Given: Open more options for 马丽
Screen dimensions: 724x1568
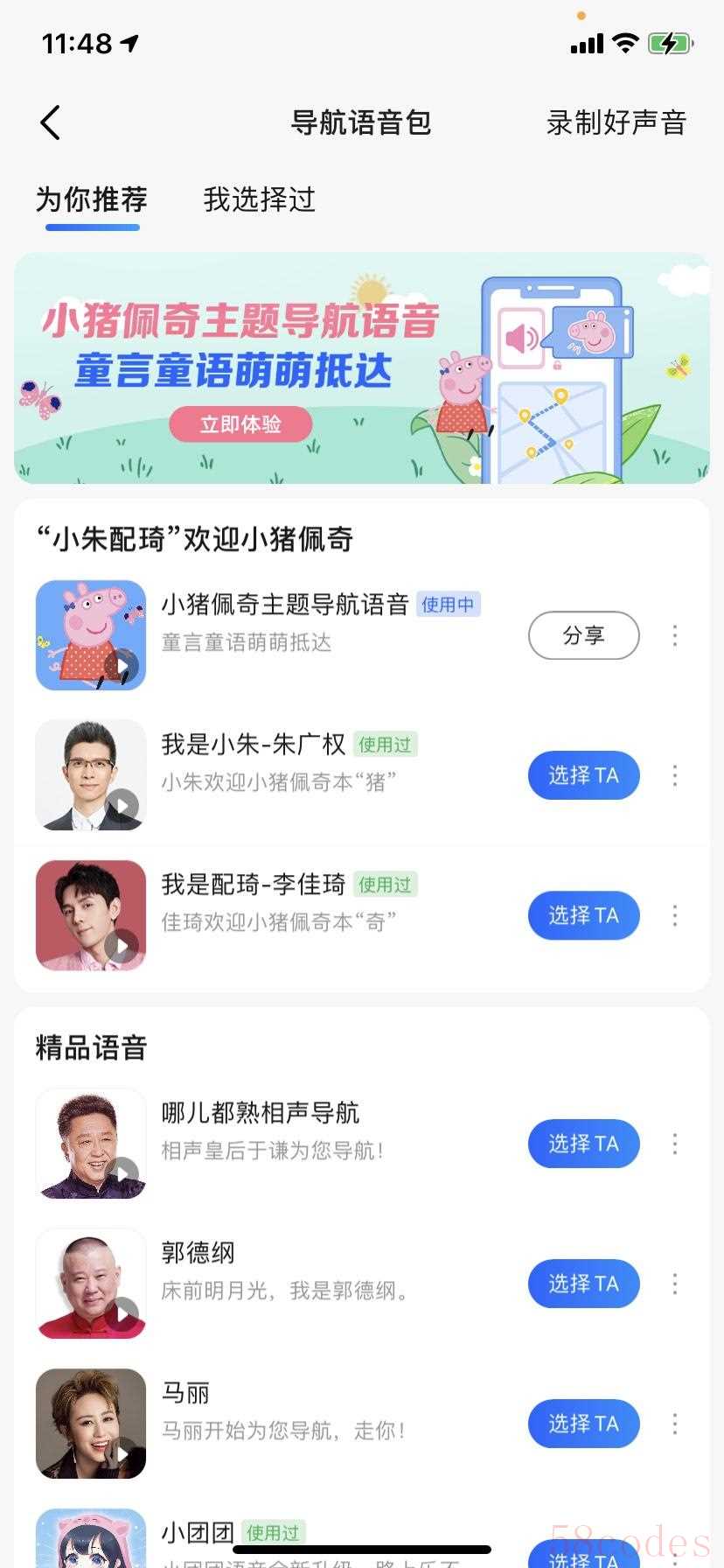Looking at the screenshot, I should click(675, 1424).
